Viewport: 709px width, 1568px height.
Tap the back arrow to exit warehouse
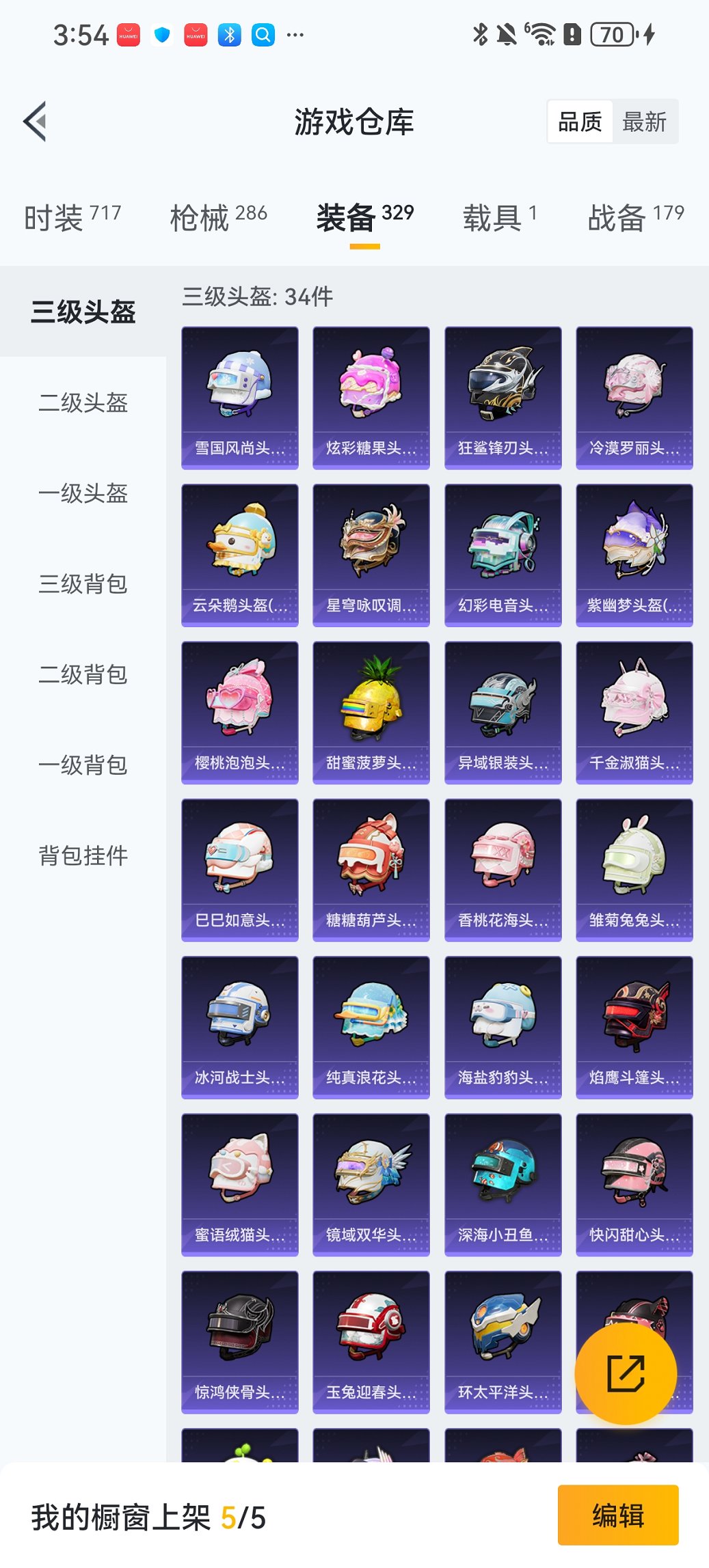click(36, 120)
